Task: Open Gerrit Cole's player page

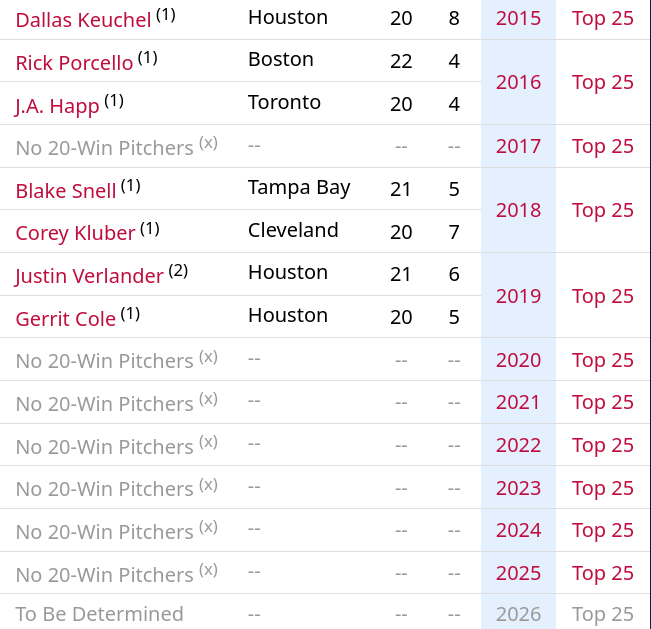Action: click(66, 319)
